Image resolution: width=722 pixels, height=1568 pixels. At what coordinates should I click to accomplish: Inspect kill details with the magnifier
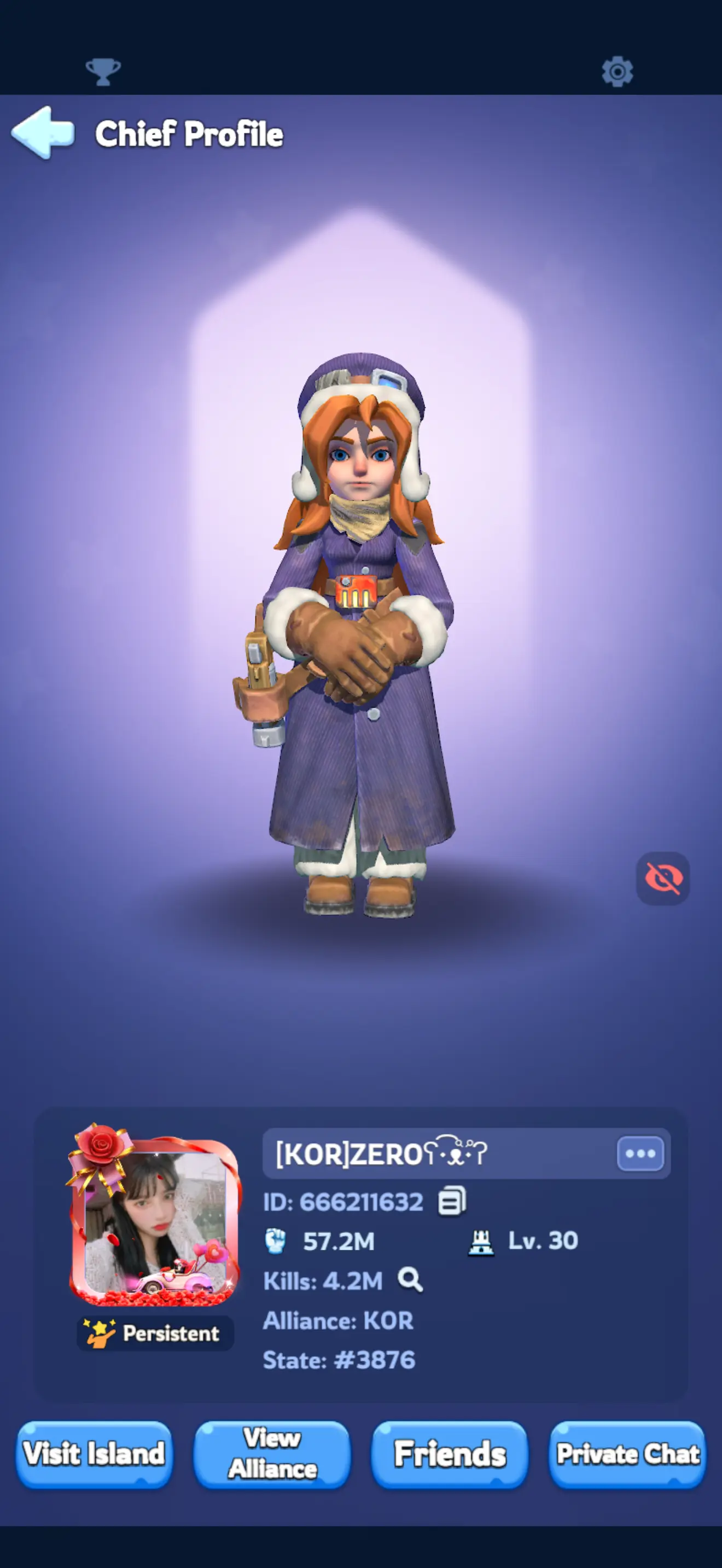[x=410, y=1280]
